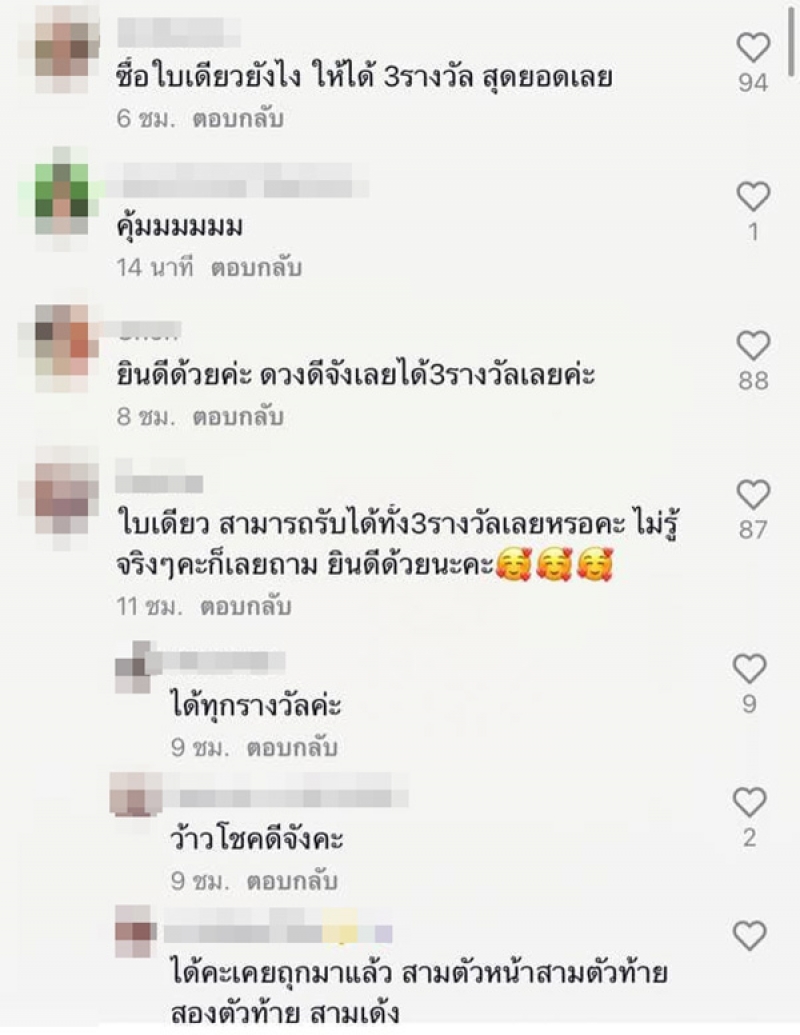This screenshot has width=800, height=1035.
Task: Tap ตอบกลับ under 'ว้าวโชคดีจังคะ'
Action: (x=293, y=881)
